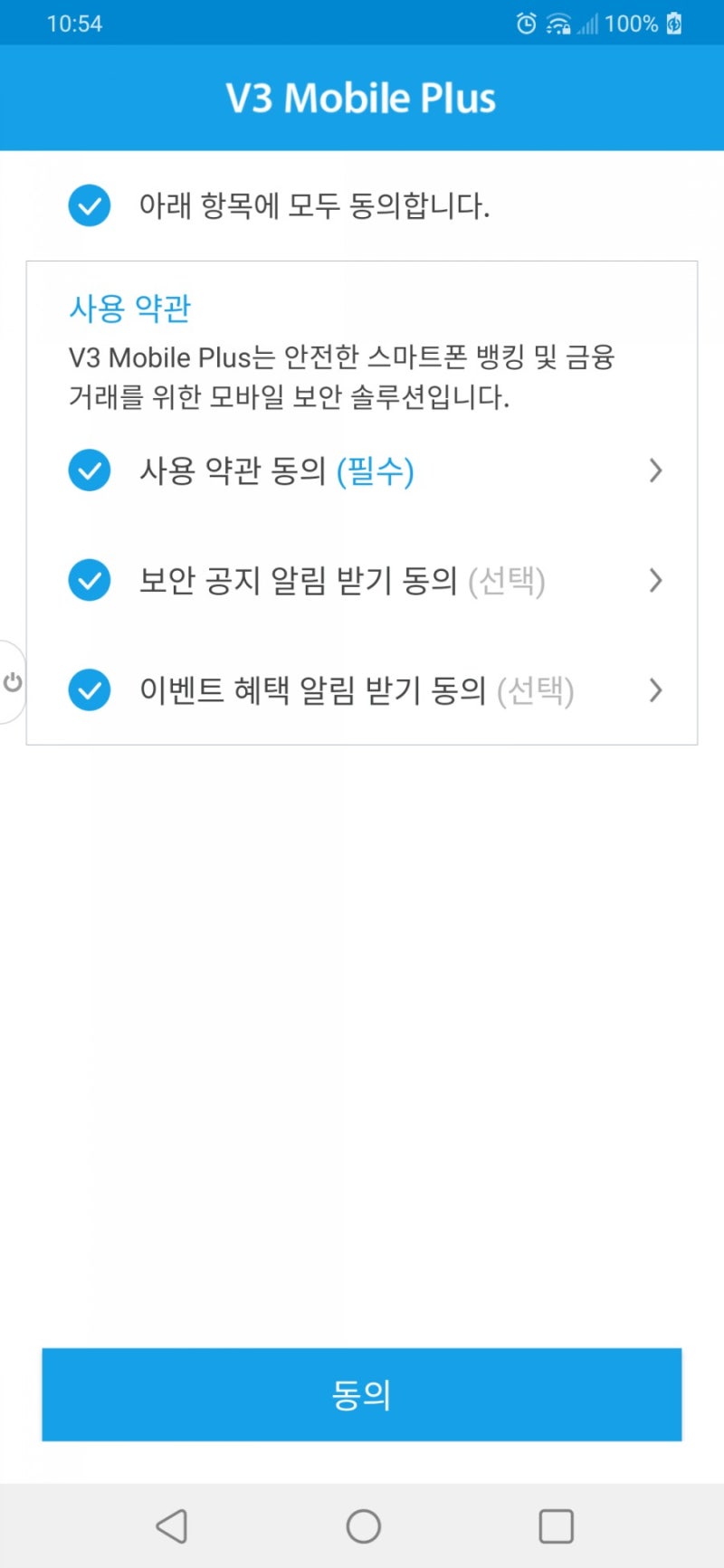Open 이벤트 혜택 알림 받기 동의 details chevron

point(656,690)
